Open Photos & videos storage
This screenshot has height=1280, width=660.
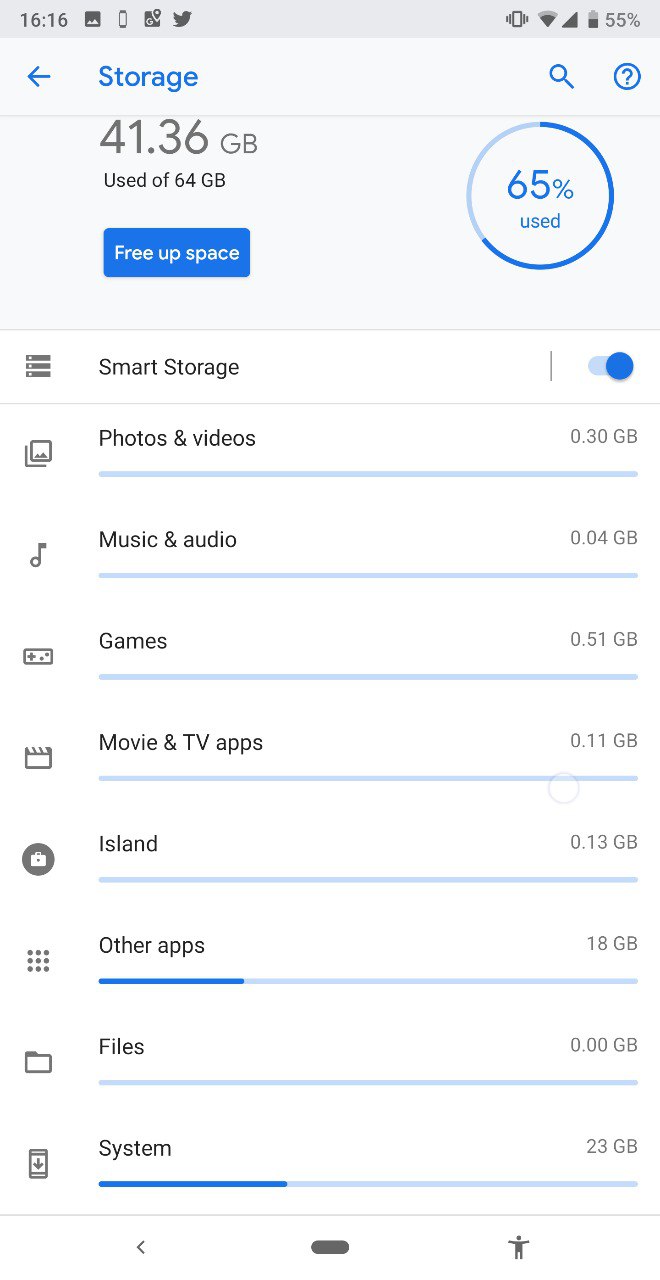point(330,455)
